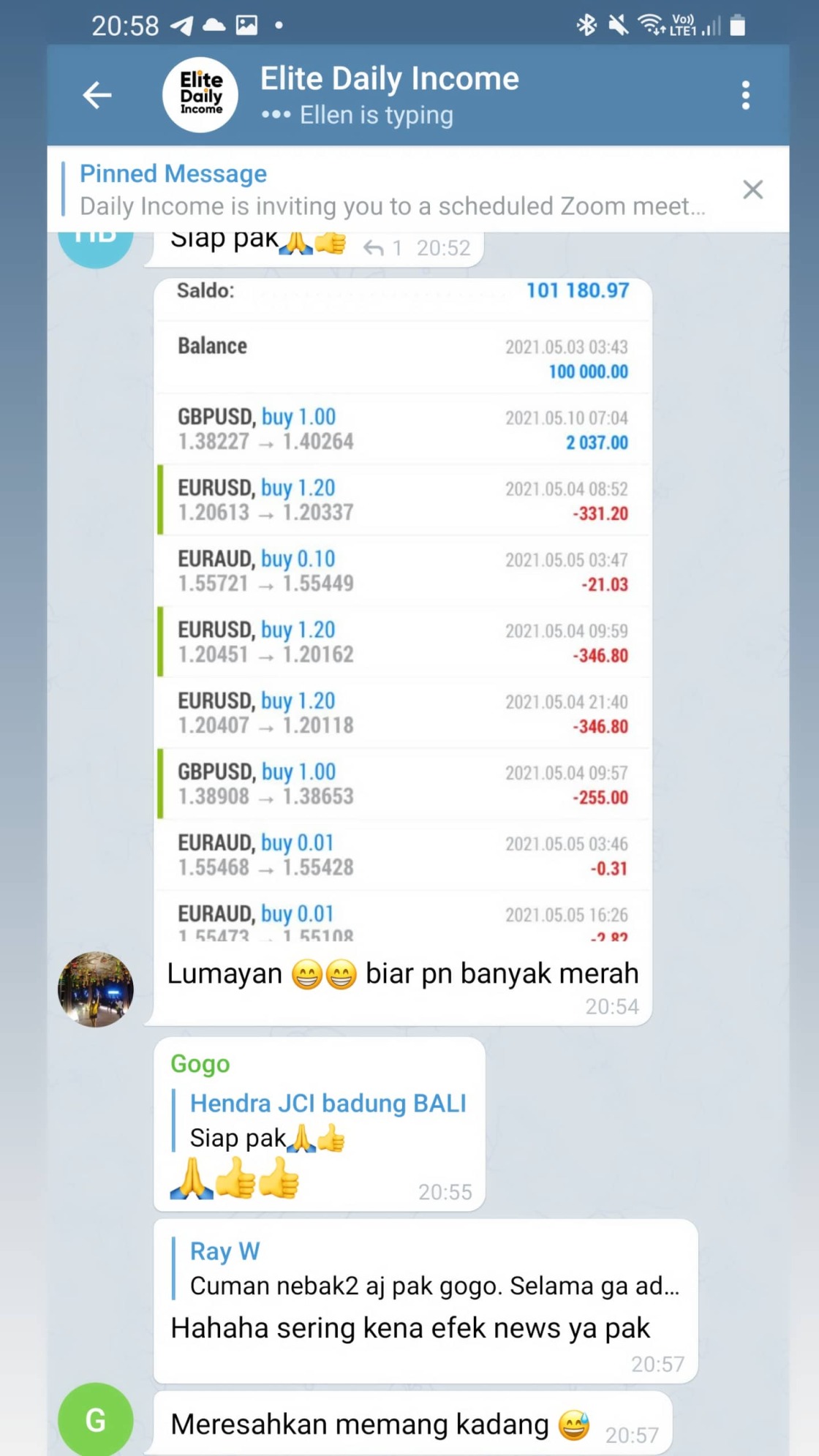The height and width of the screenshot is (1456, 819).
Task: Open profile photo beside Lumayan message
Action: coord(96,989)
